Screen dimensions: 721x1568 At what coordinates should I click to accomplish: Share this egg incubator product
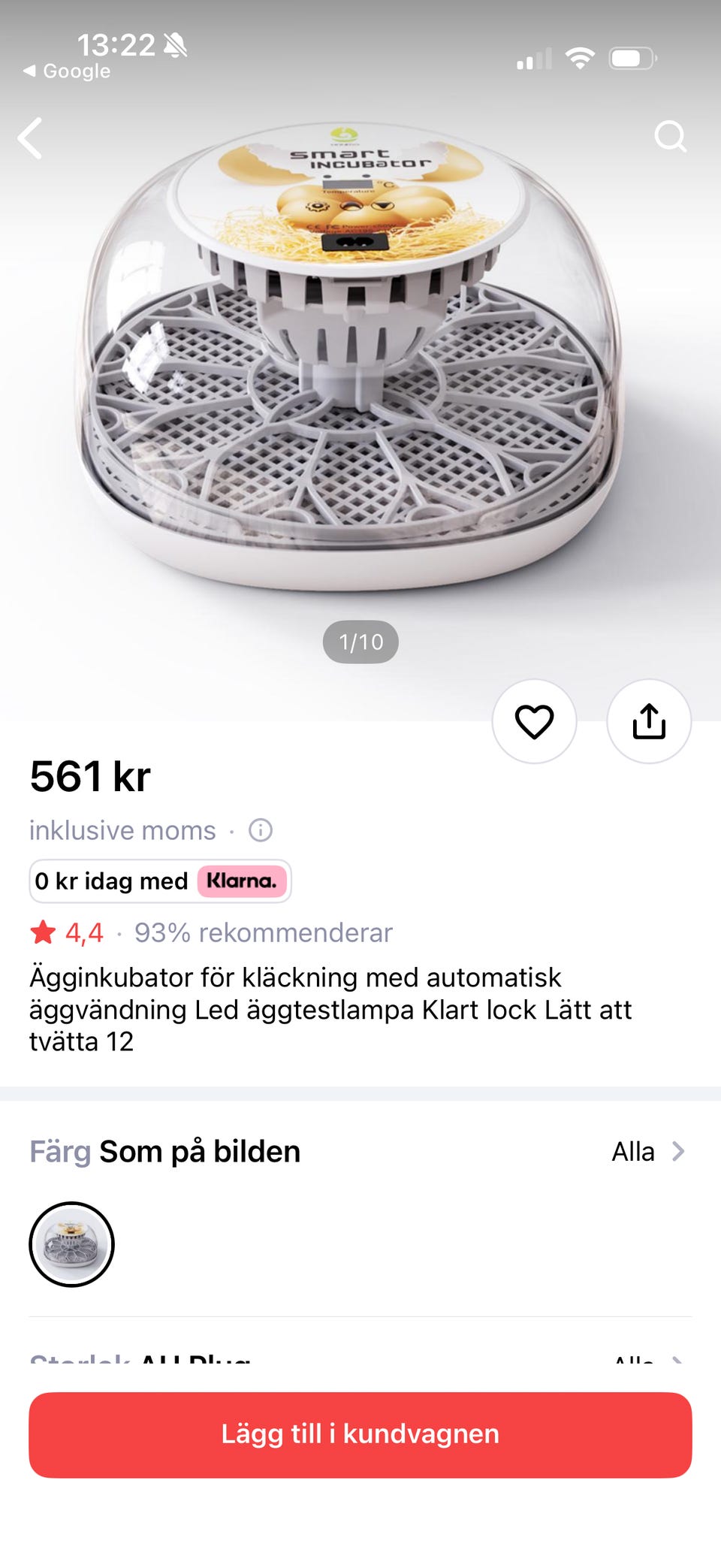[649, 722]
